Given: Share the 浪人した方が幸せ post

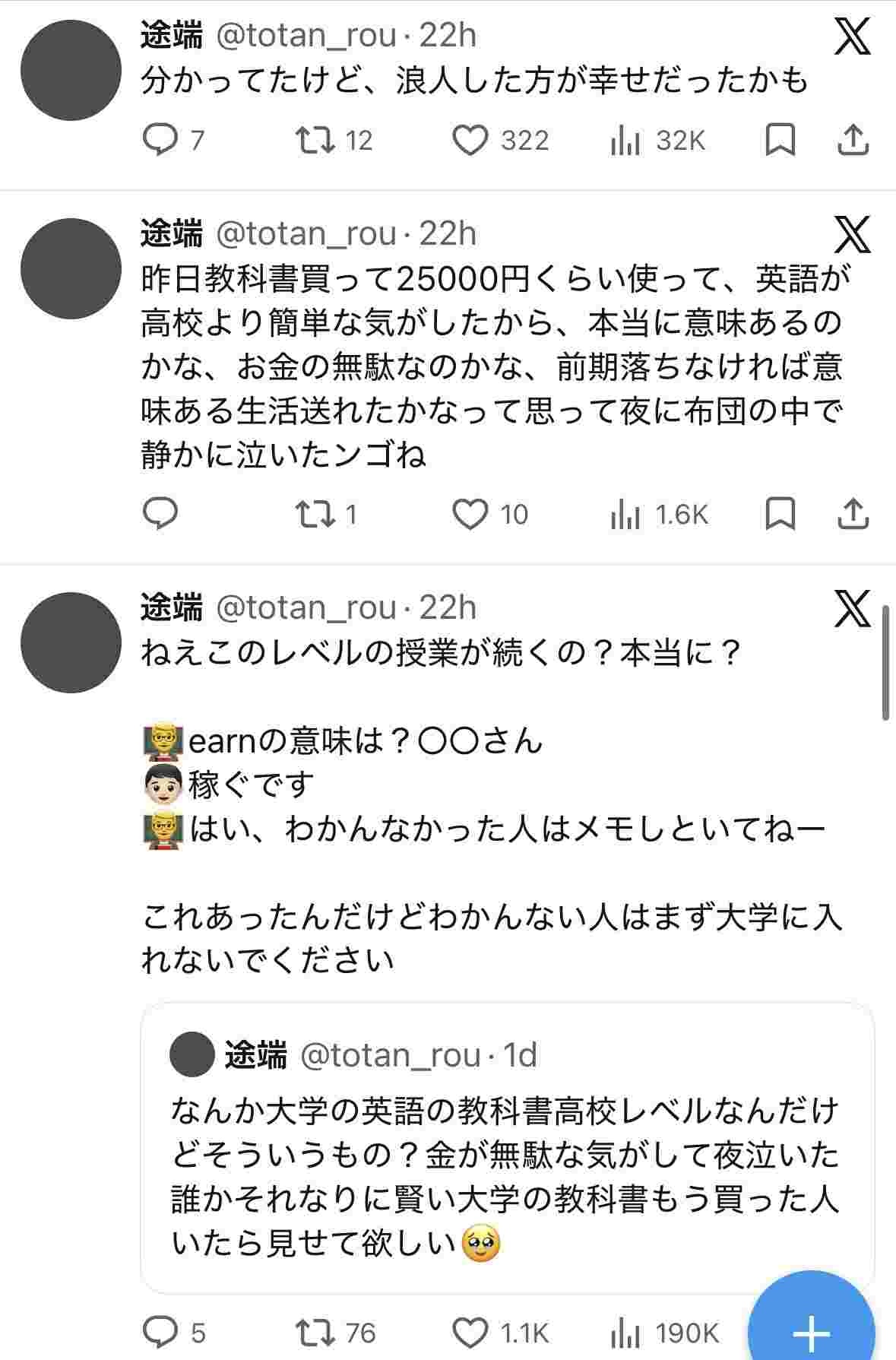Looking at the screenshot, I should click(853, 141).
